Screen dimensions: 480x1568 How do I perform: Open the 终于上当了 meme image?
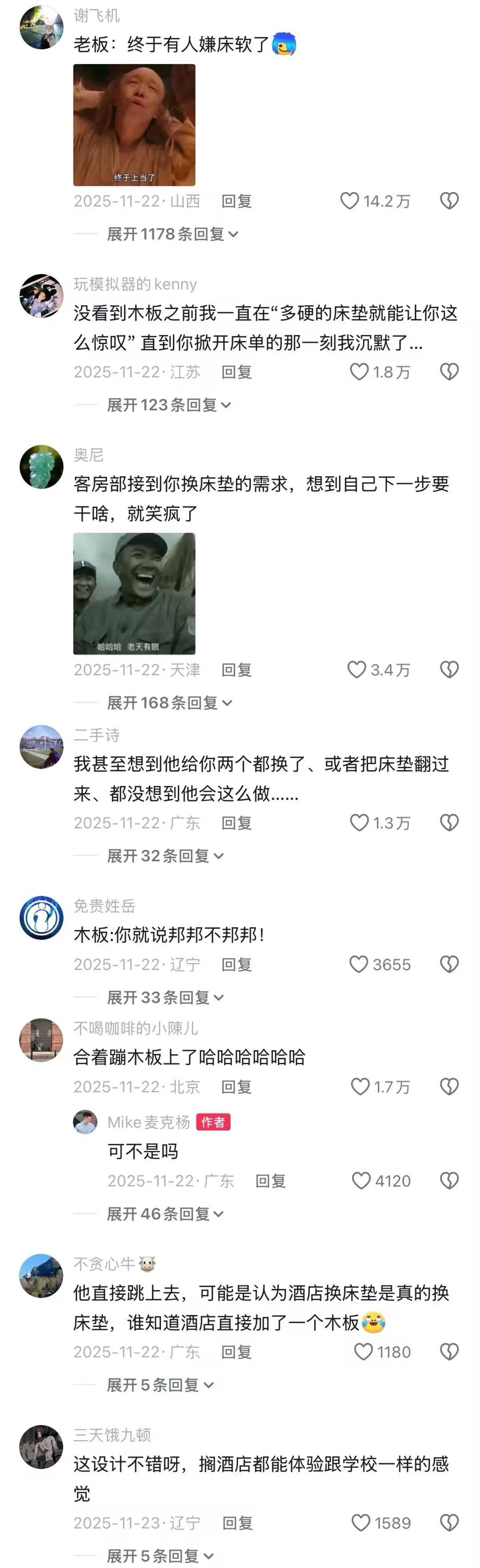(x=134, y=125)
